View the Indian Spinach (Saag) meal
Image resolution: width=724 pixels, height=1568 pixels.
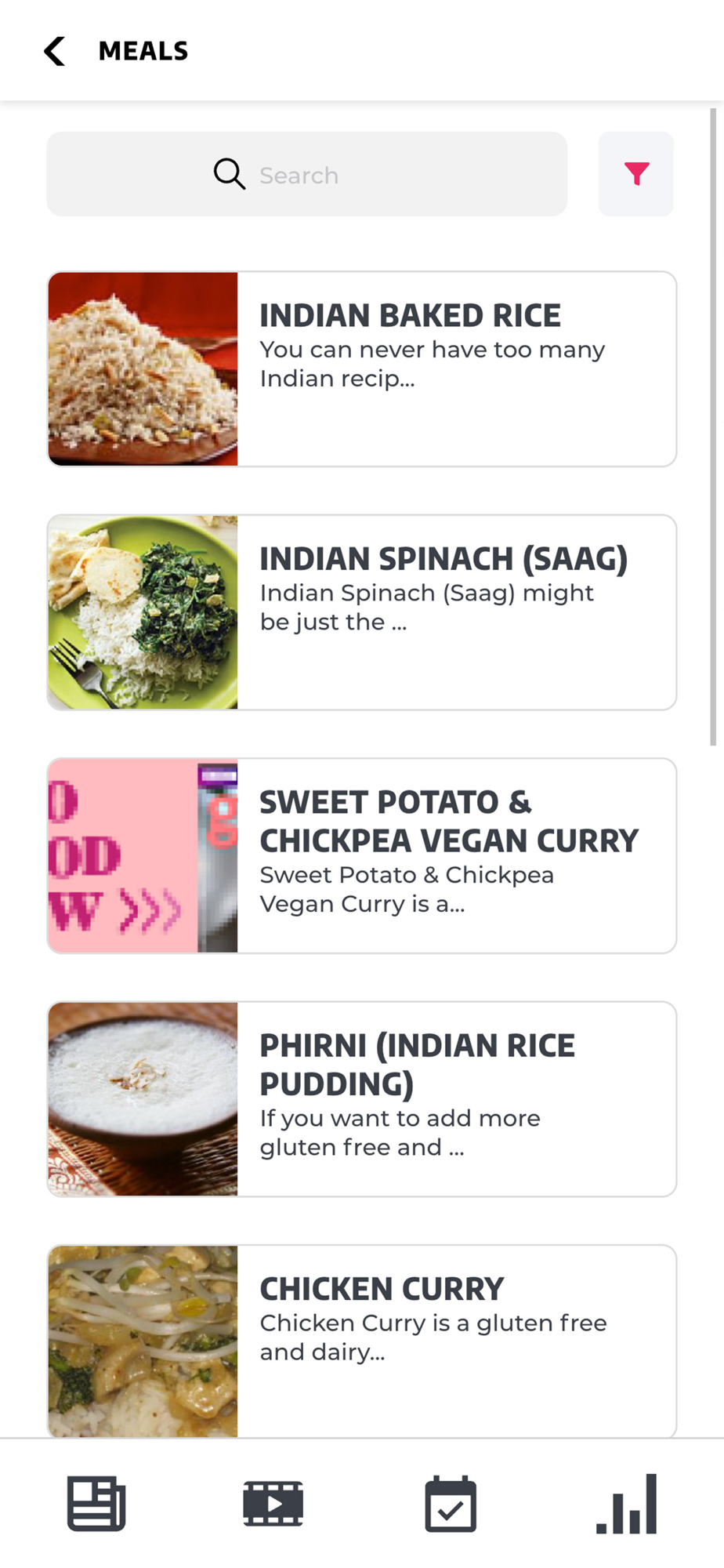click(x=362, y=612)
